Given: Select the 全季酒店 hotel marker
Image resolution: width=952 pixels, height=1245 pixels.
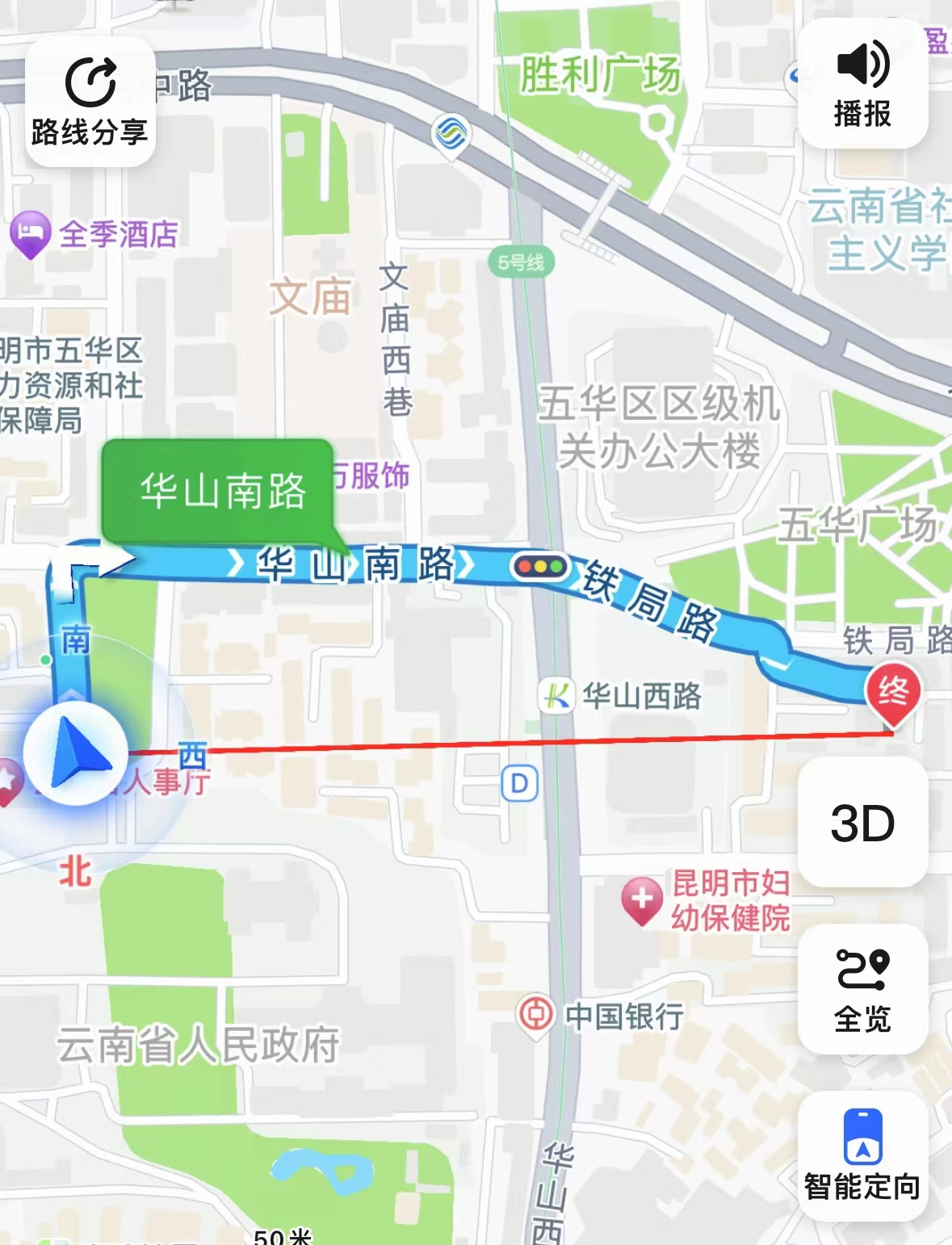Looking at the screenshot, I should coord(31,233).
